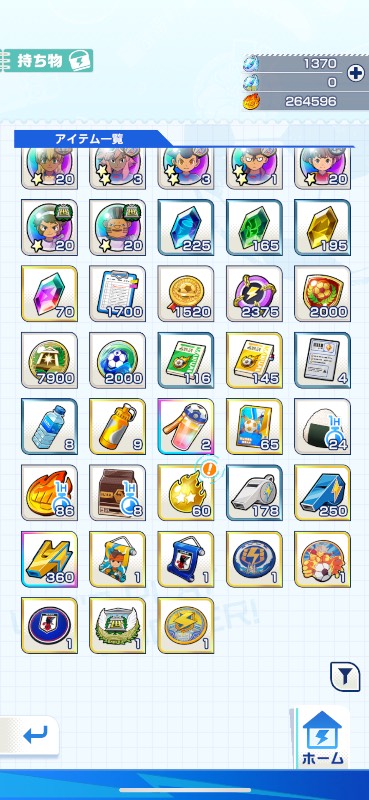The height and width of the screenshot is (800, 369).
Task: Open the golden whistle item with 360
Action: pos(50,559)
